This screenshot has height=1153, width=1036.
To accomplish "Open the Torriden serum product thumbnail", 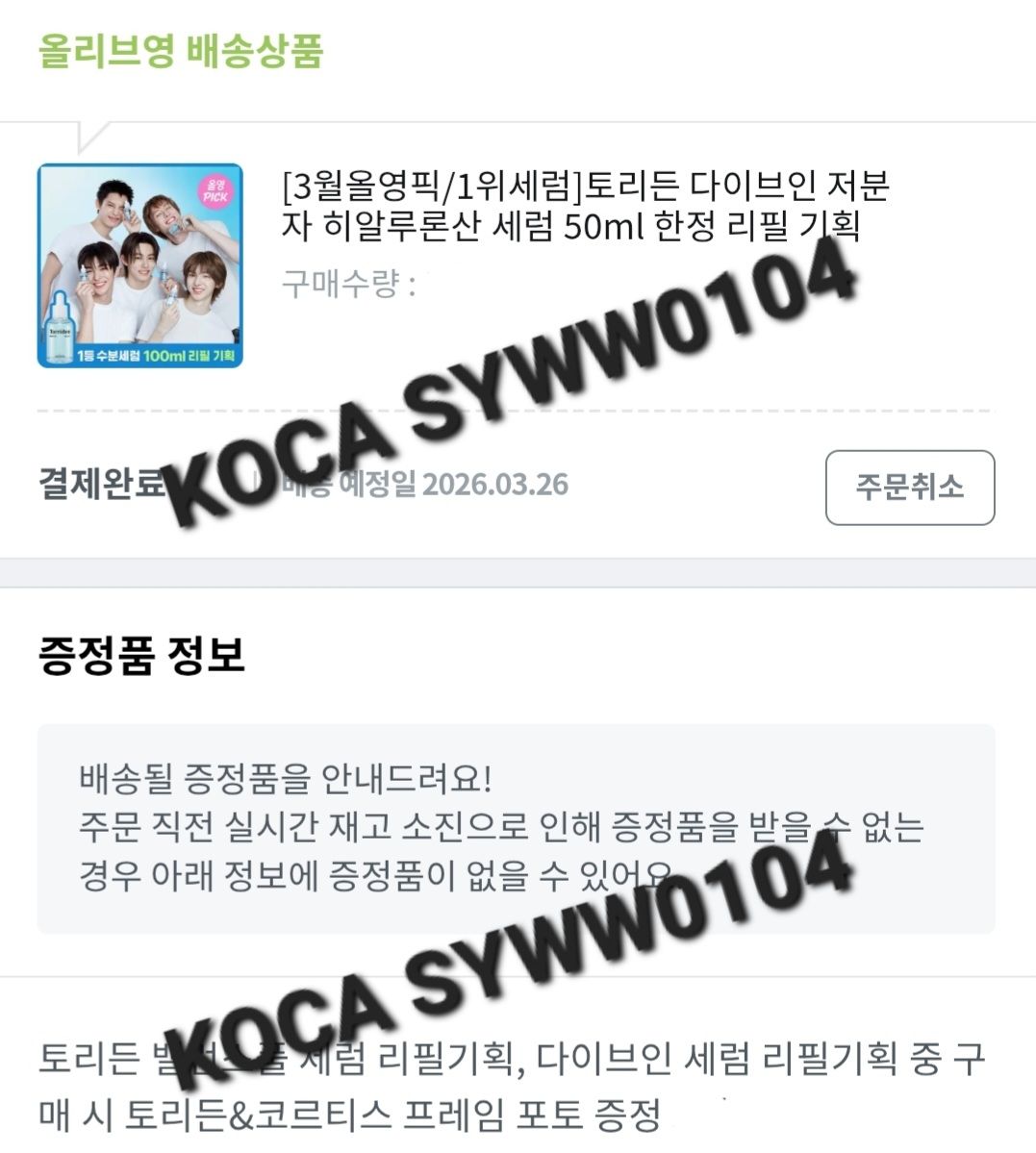I will point(139,265).
